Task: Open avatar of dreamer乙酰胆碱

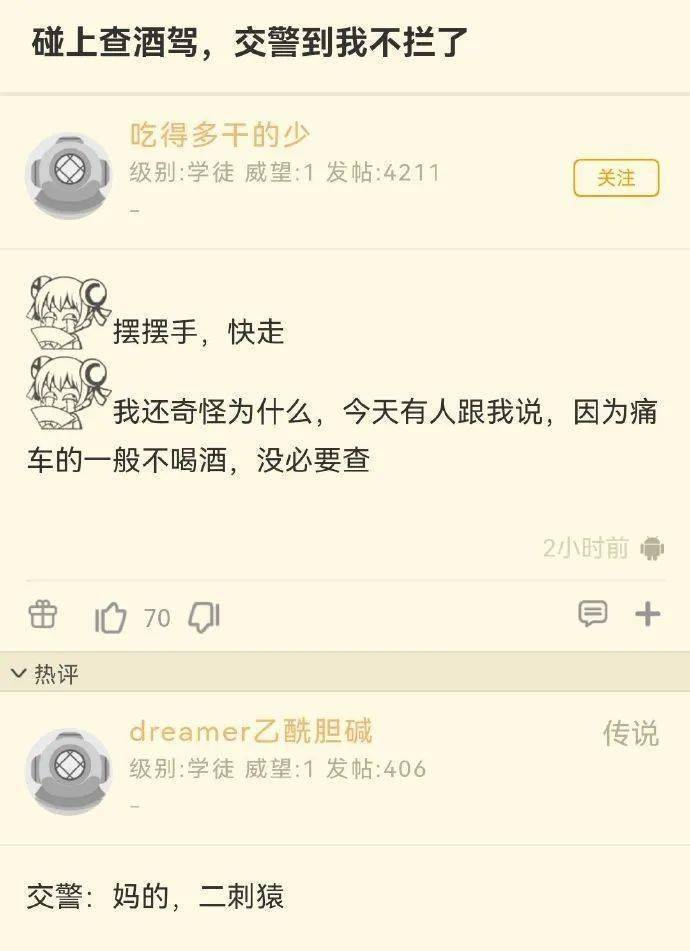Action: [68, 771]
